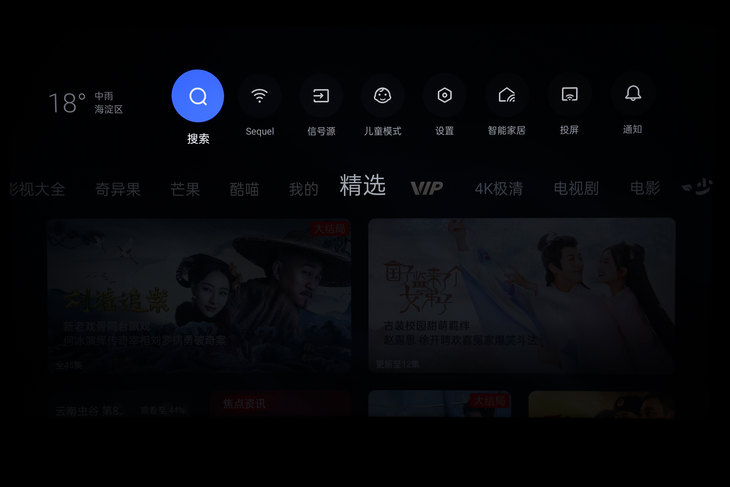Start screen casting (投屏)
The width and height of the screenshot is (730, 487).
pos(569,96)
